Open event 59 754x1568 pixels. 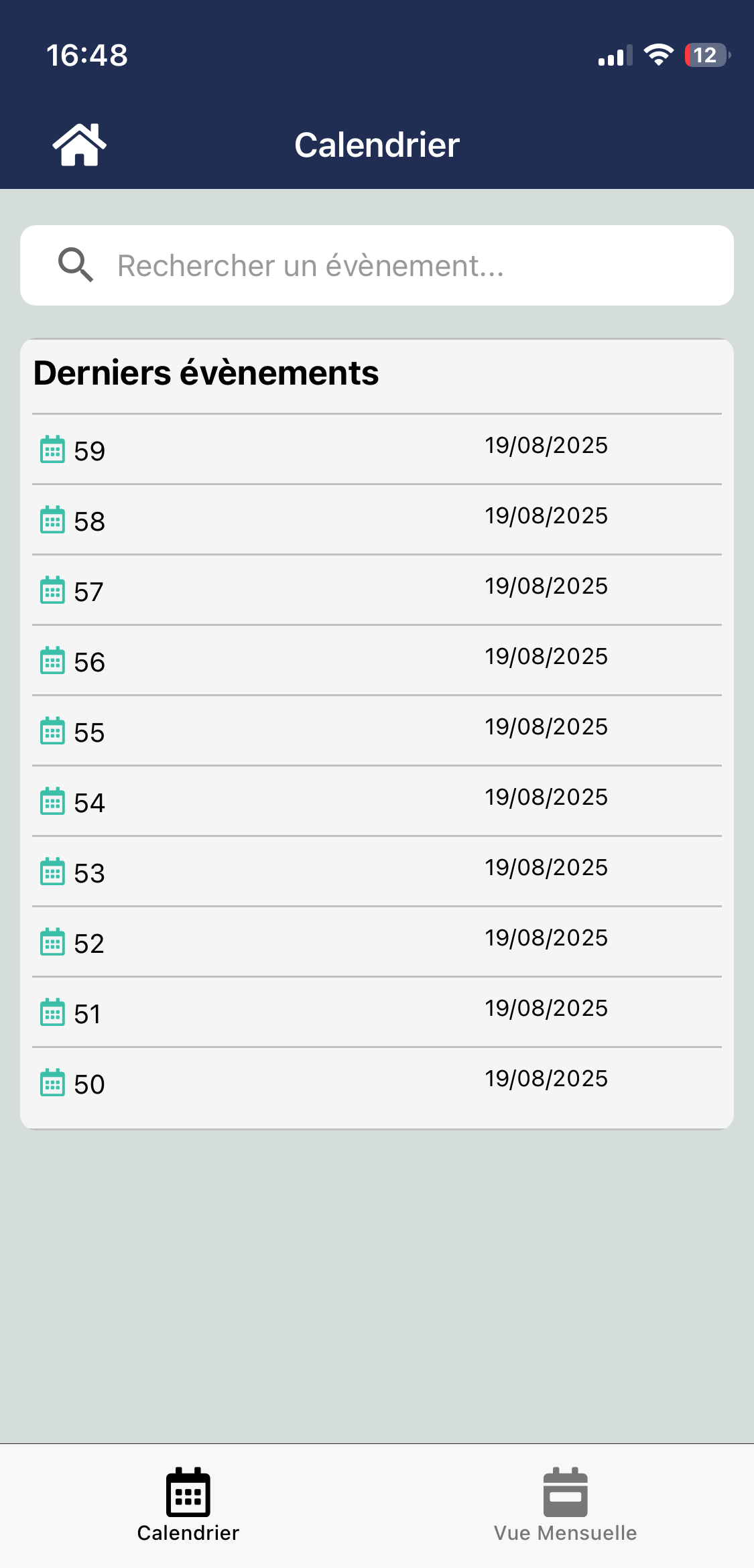coord(377,450)
